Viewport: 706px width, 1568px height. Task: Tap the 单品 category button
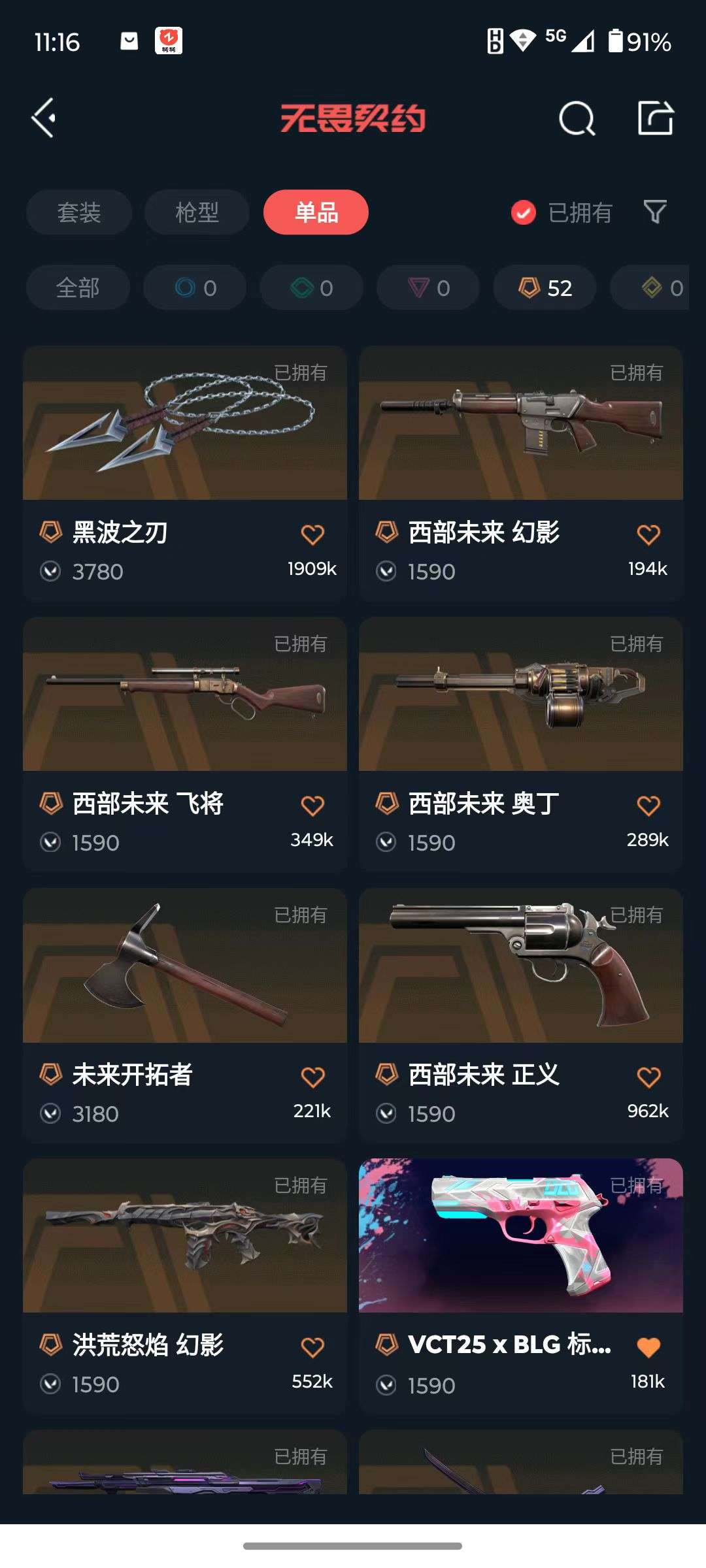[x=316, y=212]
